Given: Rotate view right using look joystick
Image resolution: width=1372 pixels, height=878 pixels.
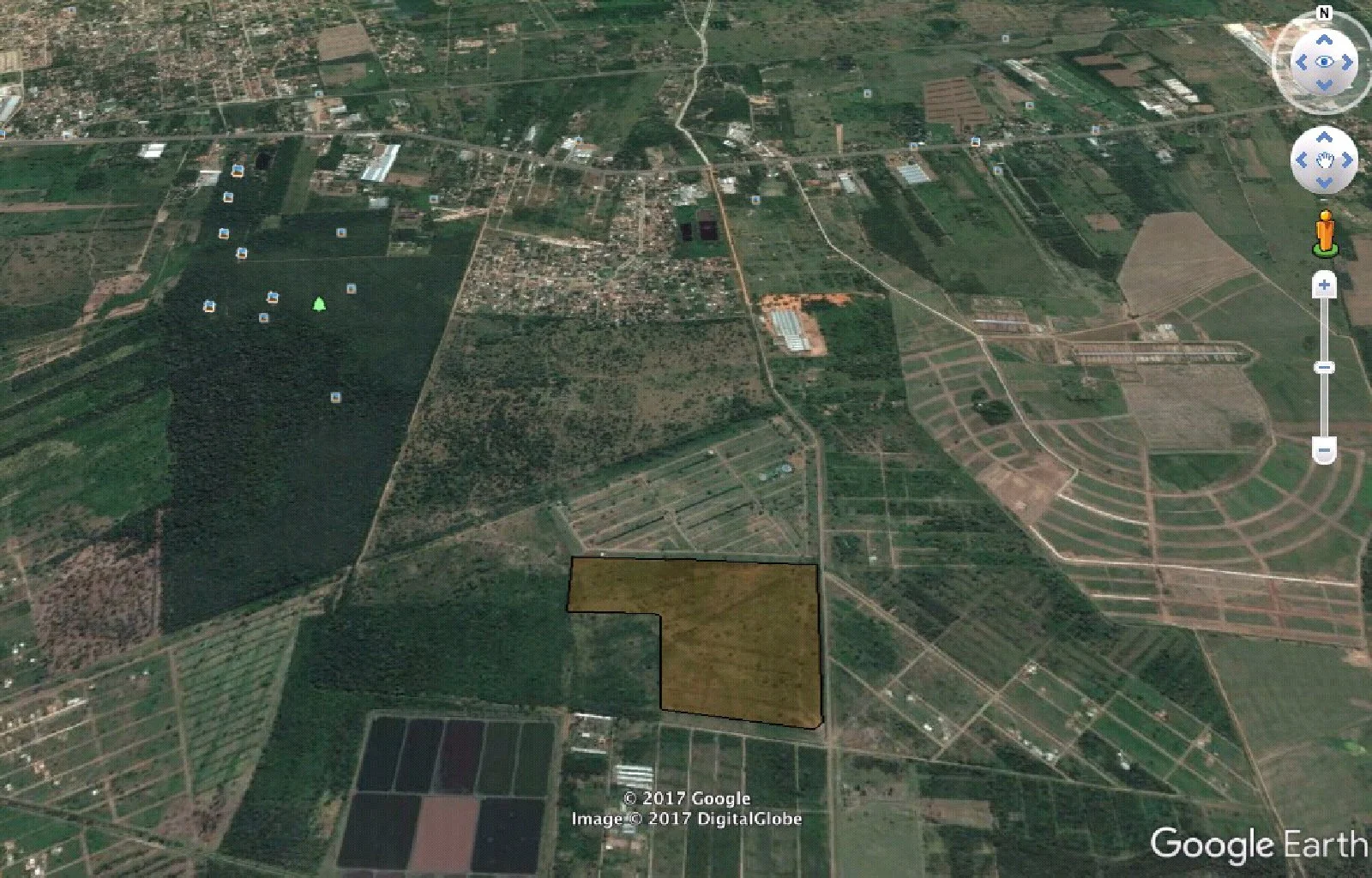Looking at the screenshot, I should click(1348, 63).
